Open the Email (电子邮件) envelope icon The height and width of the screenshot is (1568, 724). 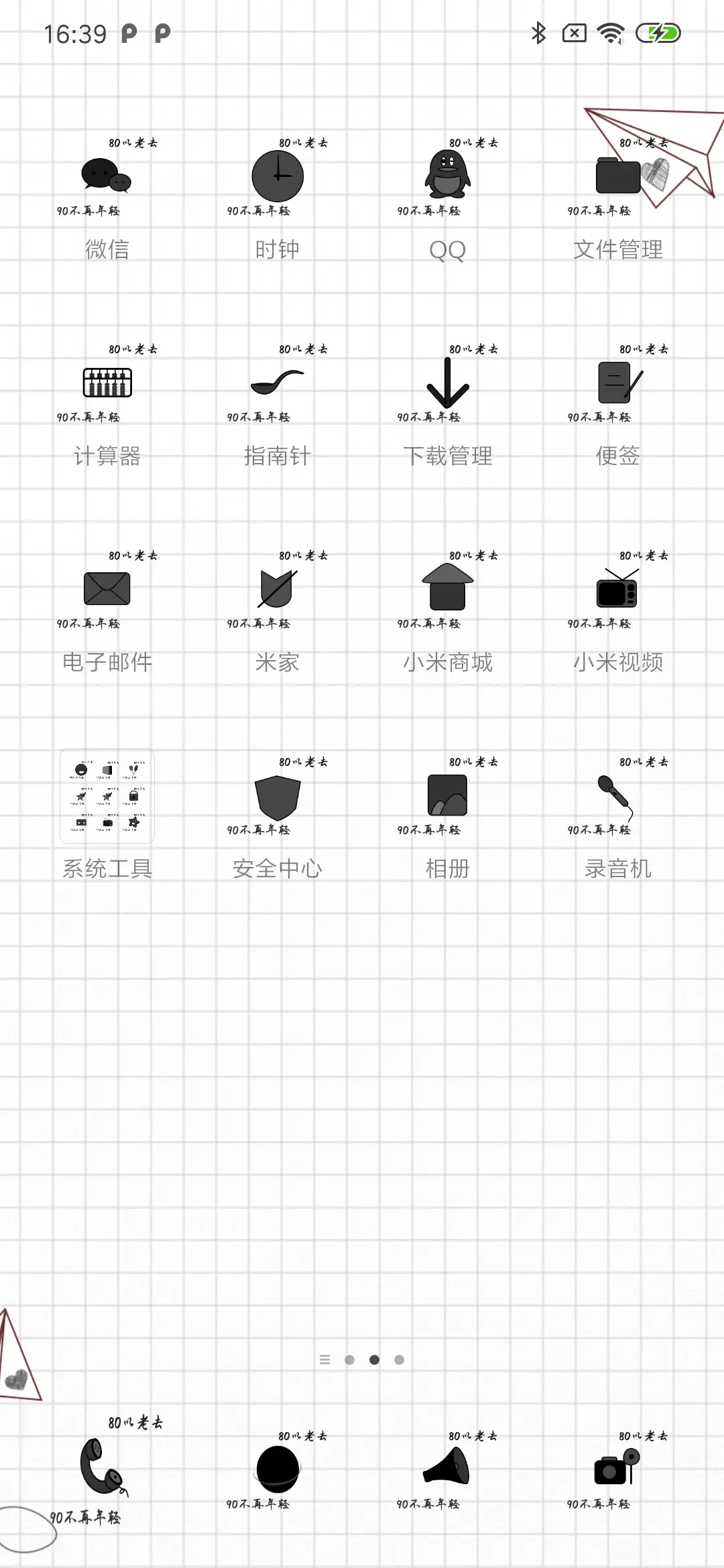pyautogui.click(x=107, y=590)
